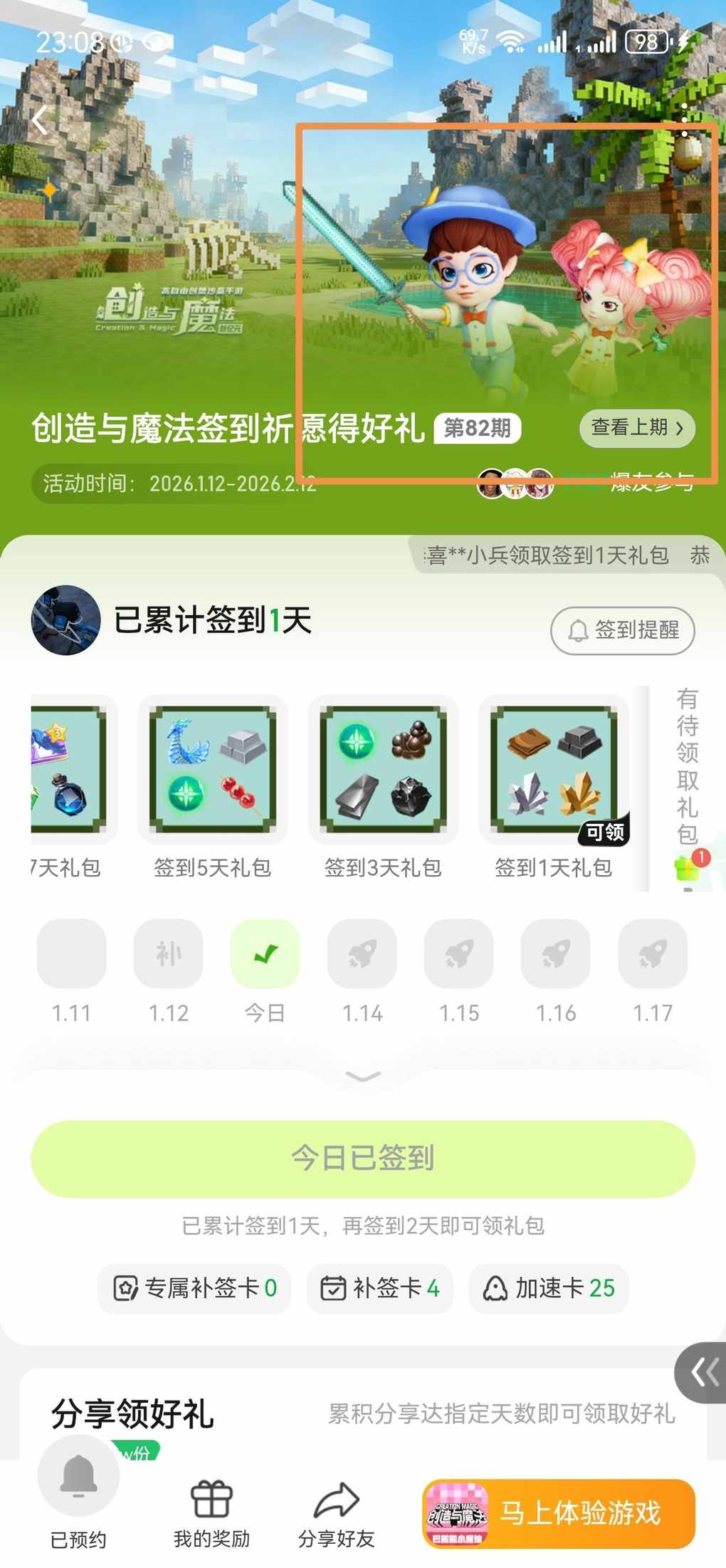
Task: Tap the 已预约 bell icon
Action: pyautogui.click(x=78, y=1475)
